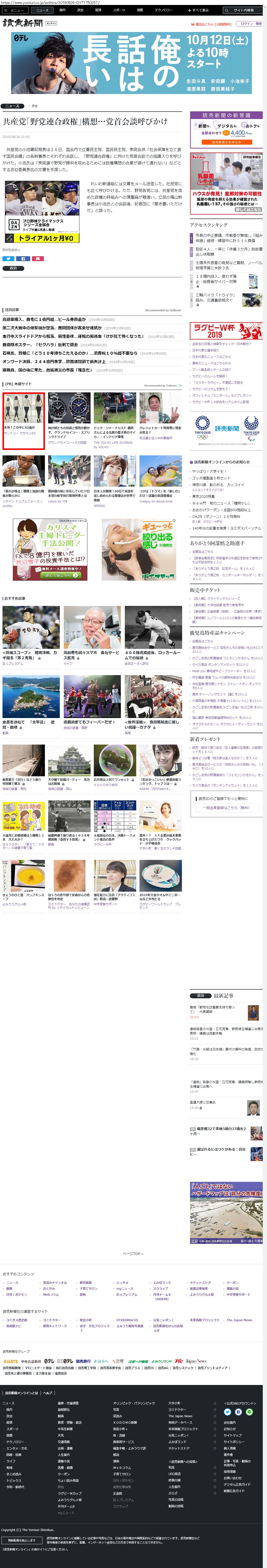Open the サイトマップ footer link

(x=232, y=1435)
